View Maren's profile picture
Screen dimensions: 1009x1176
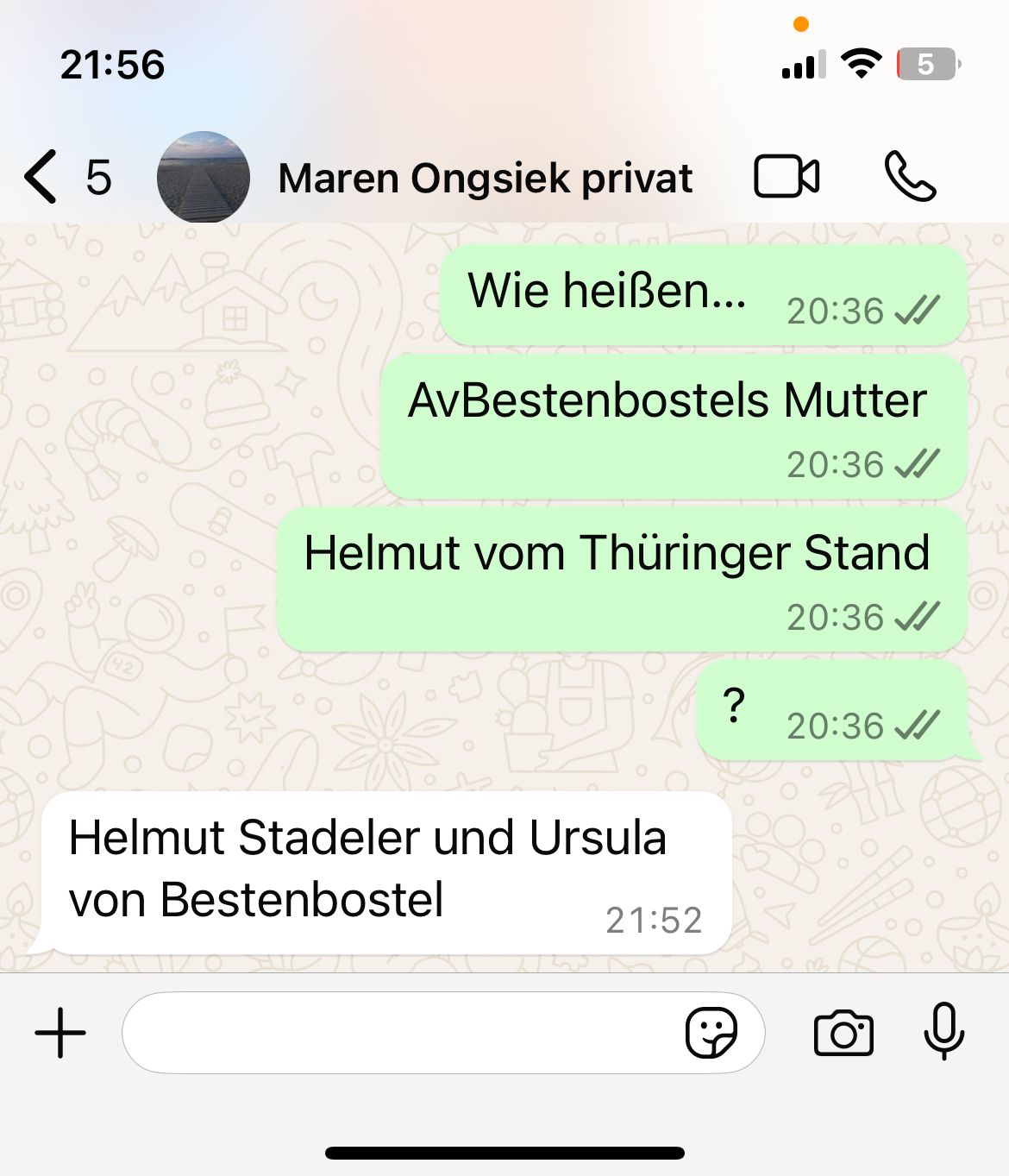pos(204,178)
